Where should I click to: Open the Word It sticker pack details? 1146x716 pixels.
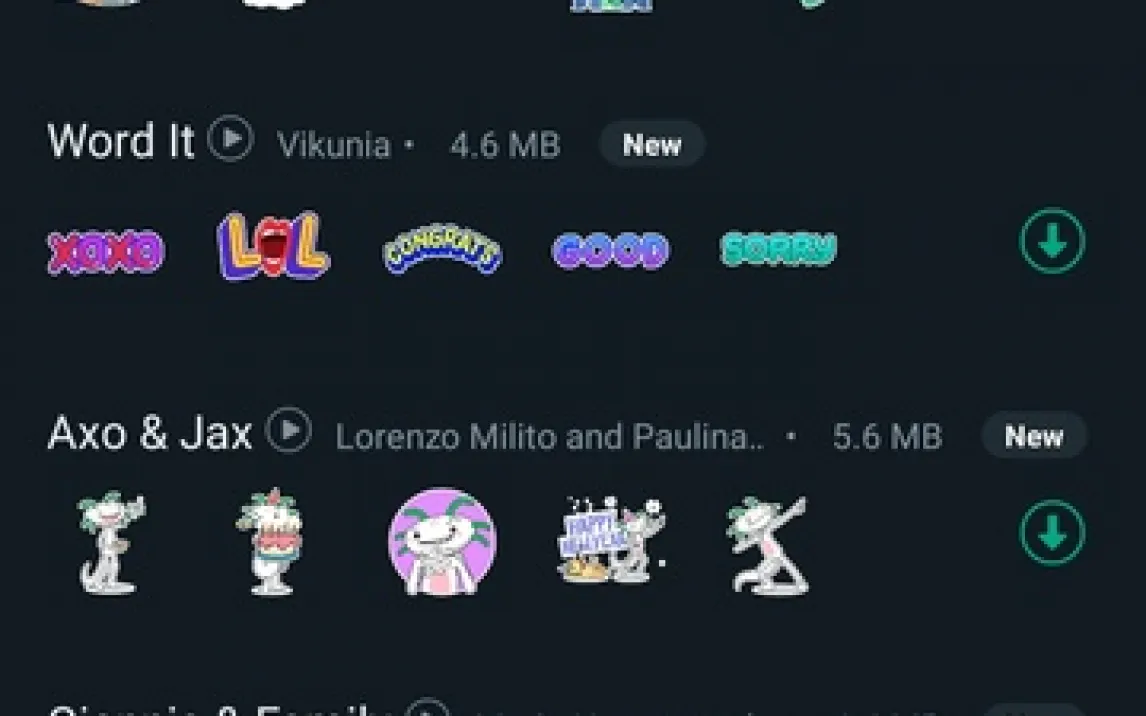pos(121,142)
